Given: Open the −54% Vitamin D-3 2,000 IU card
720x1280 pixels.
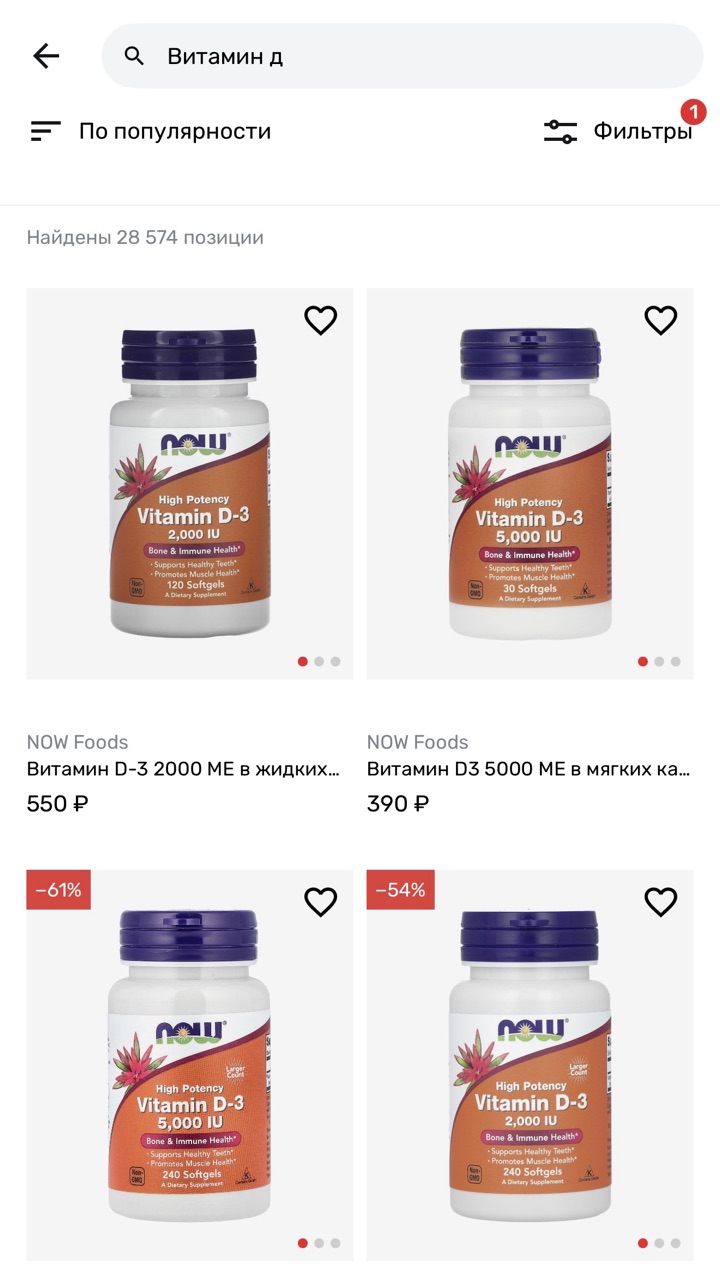Looking at the screenshot, I should pos(529,1070).
